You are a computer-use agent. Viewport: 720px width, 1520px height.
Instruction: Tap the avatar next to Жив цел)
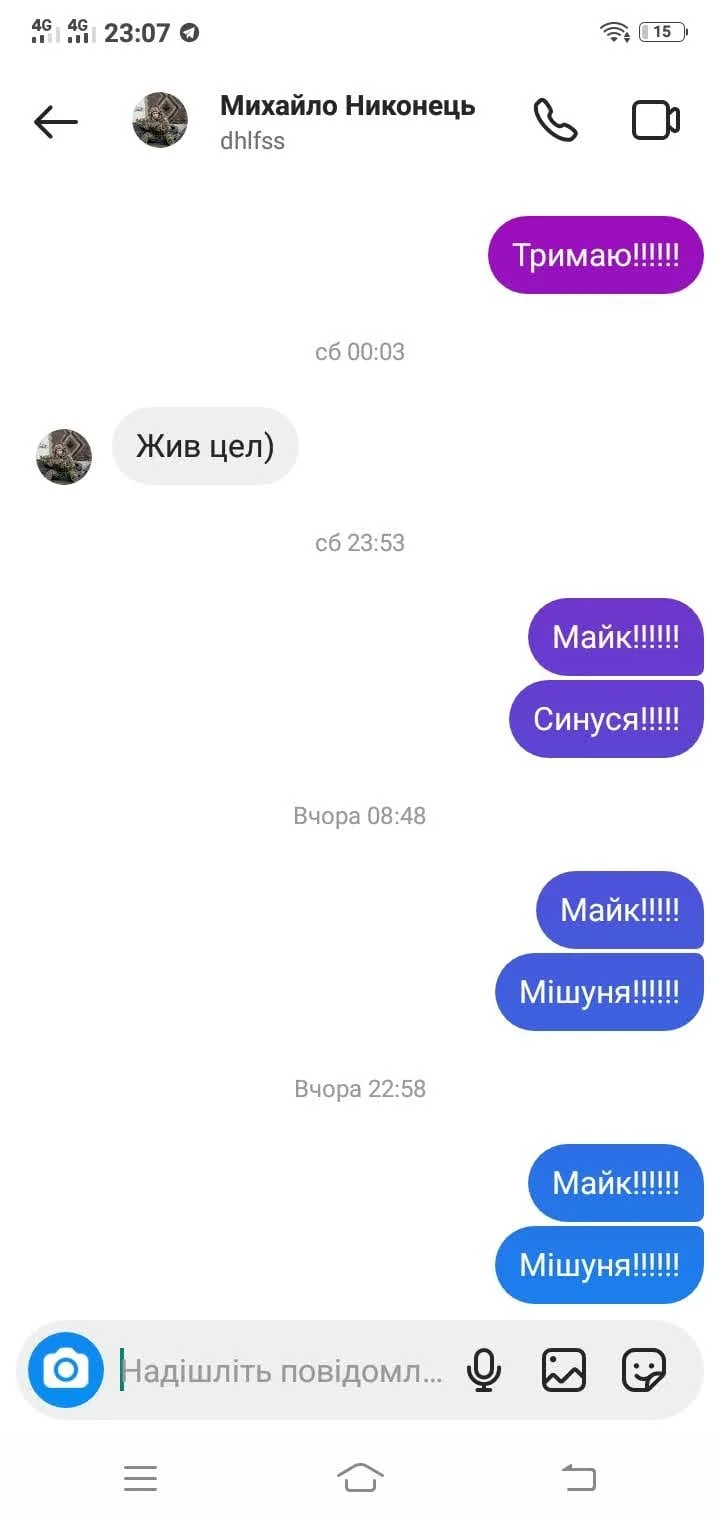[x=64, y=457]
